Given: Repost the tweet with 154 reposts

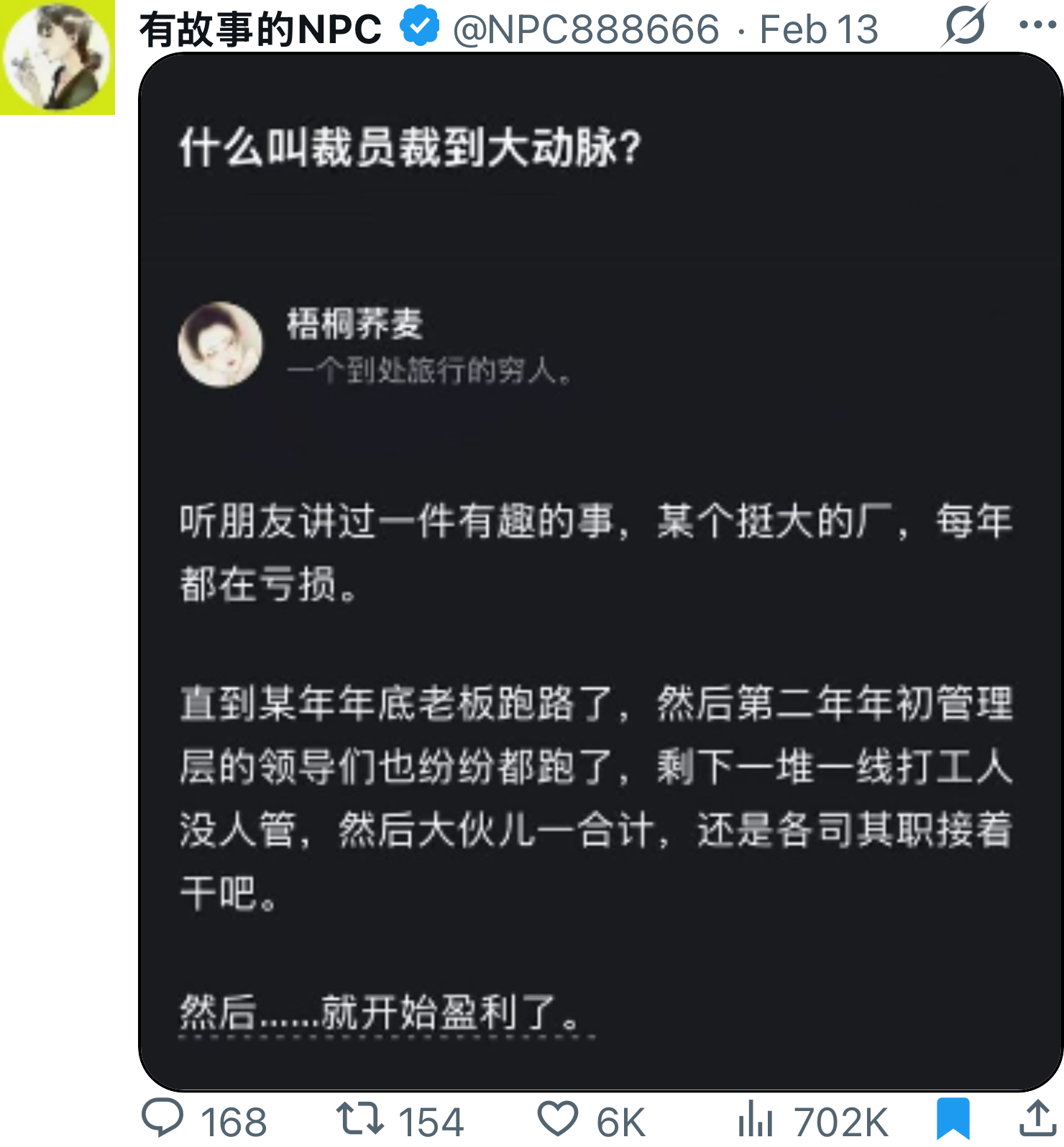Looking at the screenshot, I should tap(359, 1118).
